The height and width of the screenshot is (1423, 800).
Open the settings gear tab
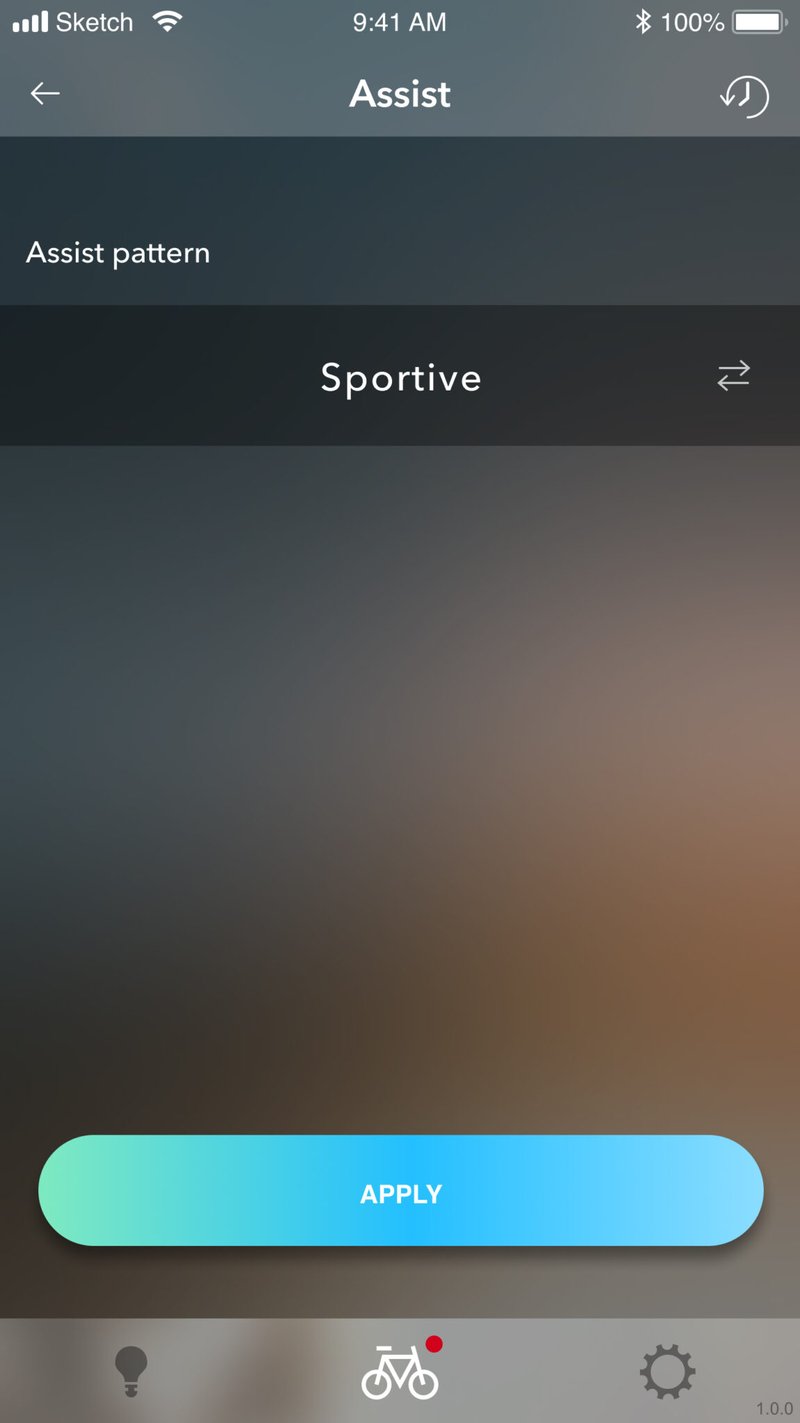coord(667,1371)
